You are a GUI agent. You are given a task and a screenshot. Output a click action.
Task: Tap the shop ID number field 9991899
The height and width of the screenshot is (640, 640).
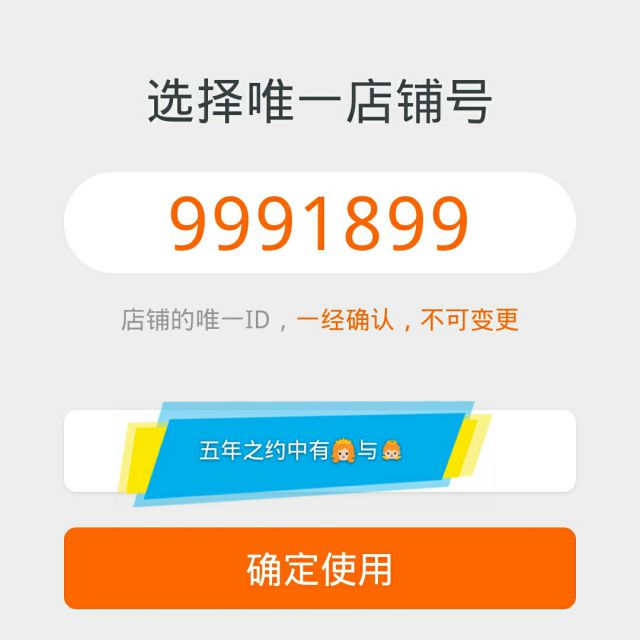pyautogui.click(x=319, y=223)
